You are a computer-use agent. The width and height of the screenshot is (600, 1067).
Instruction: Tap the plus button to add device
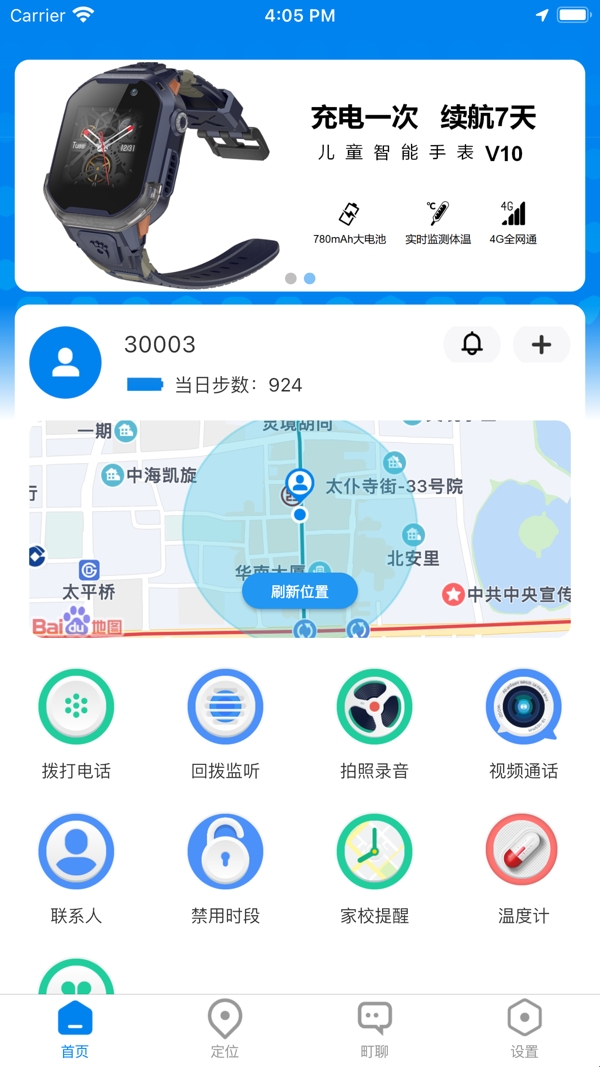point(541,344)
